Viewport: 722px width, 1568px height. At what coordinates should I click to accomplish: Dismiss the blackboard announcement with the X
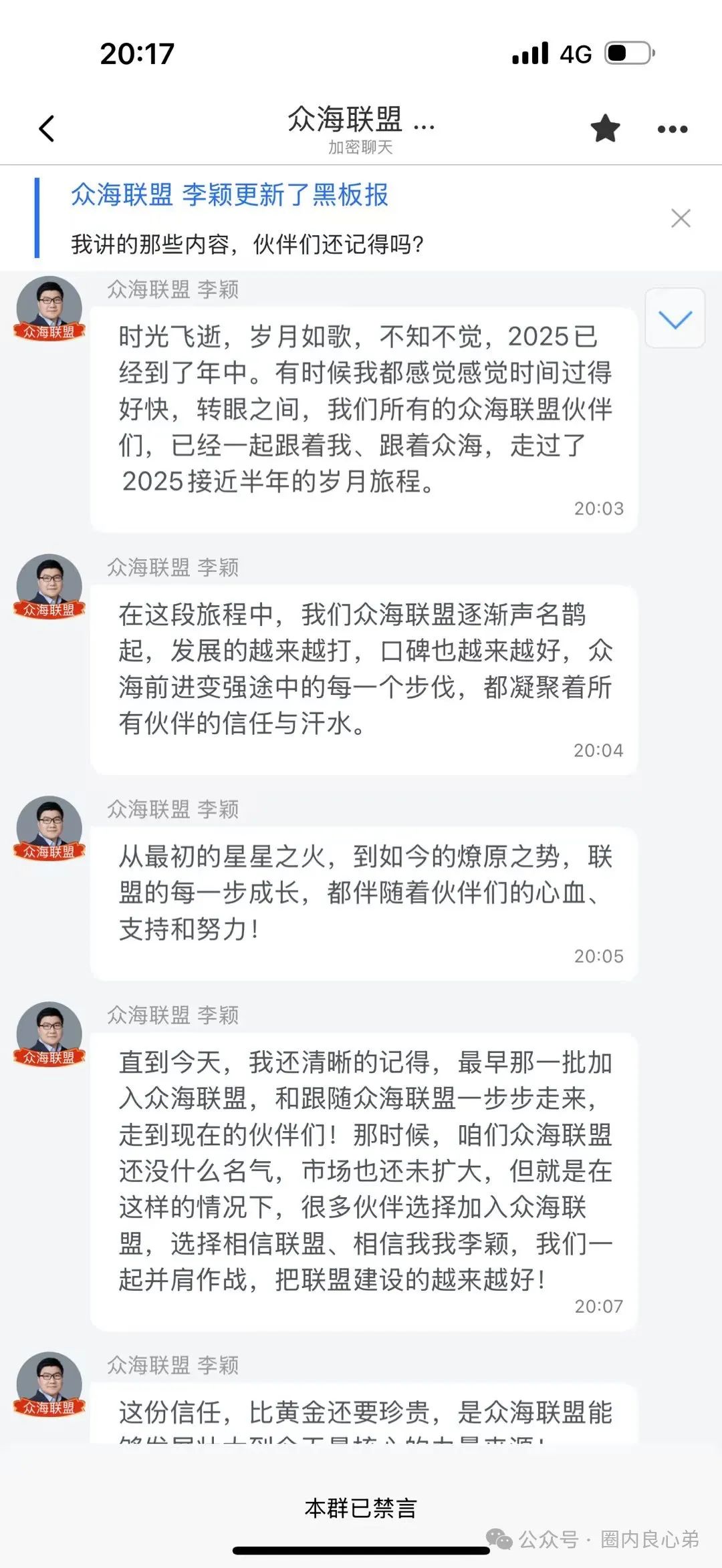pyautogui.click(x=681, y=218)
